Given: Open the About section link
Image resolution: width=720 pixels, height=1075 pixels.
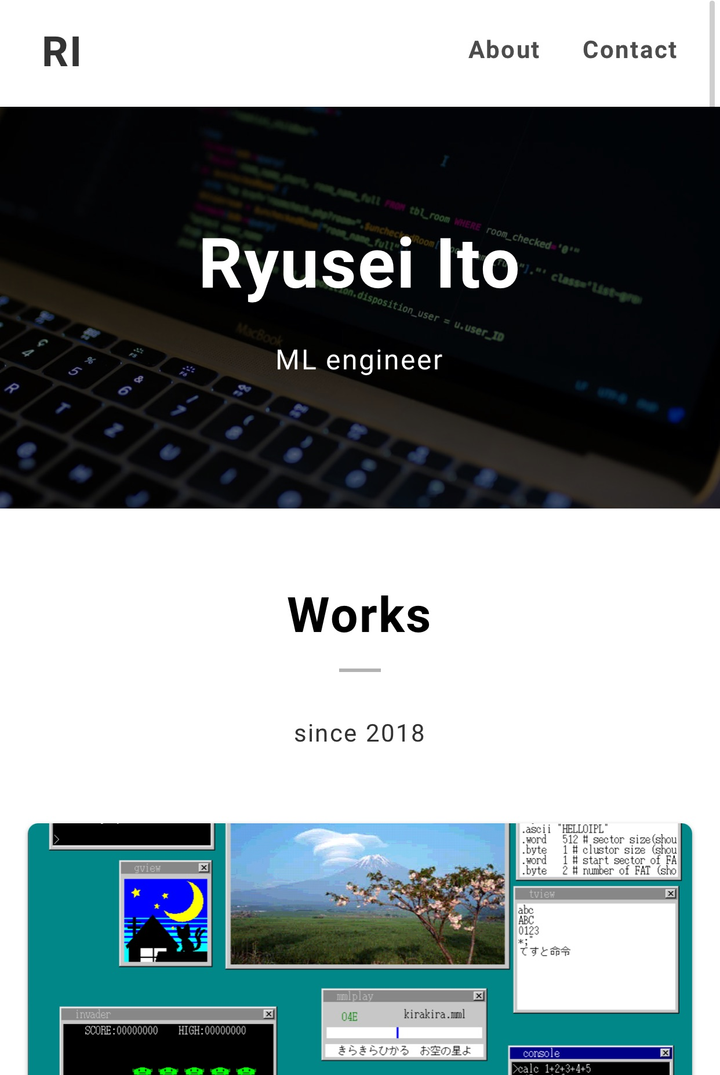Looking at the screenshot, I should click(x=503, y=50).
